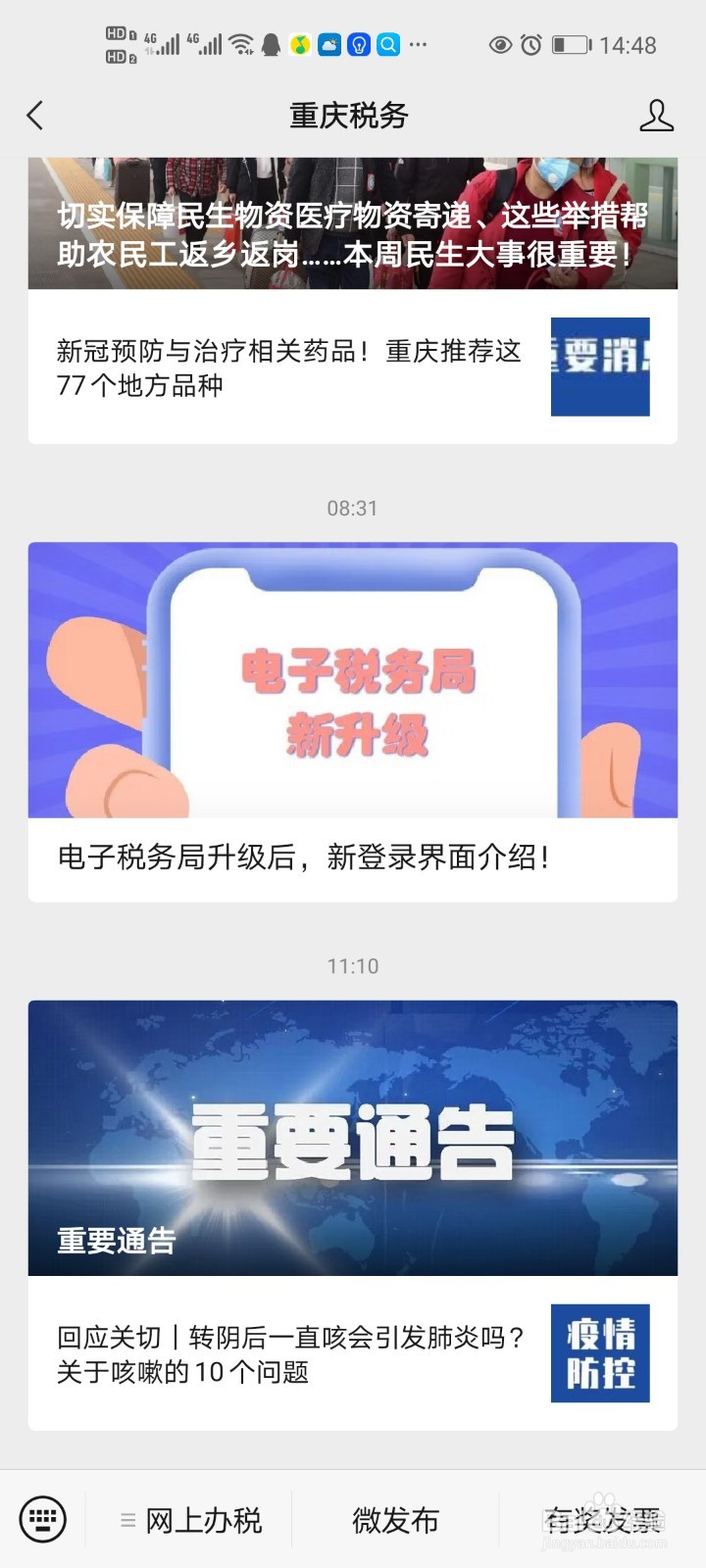
Task: Open the account profile icon top right
Action: (x=657, y=115)
